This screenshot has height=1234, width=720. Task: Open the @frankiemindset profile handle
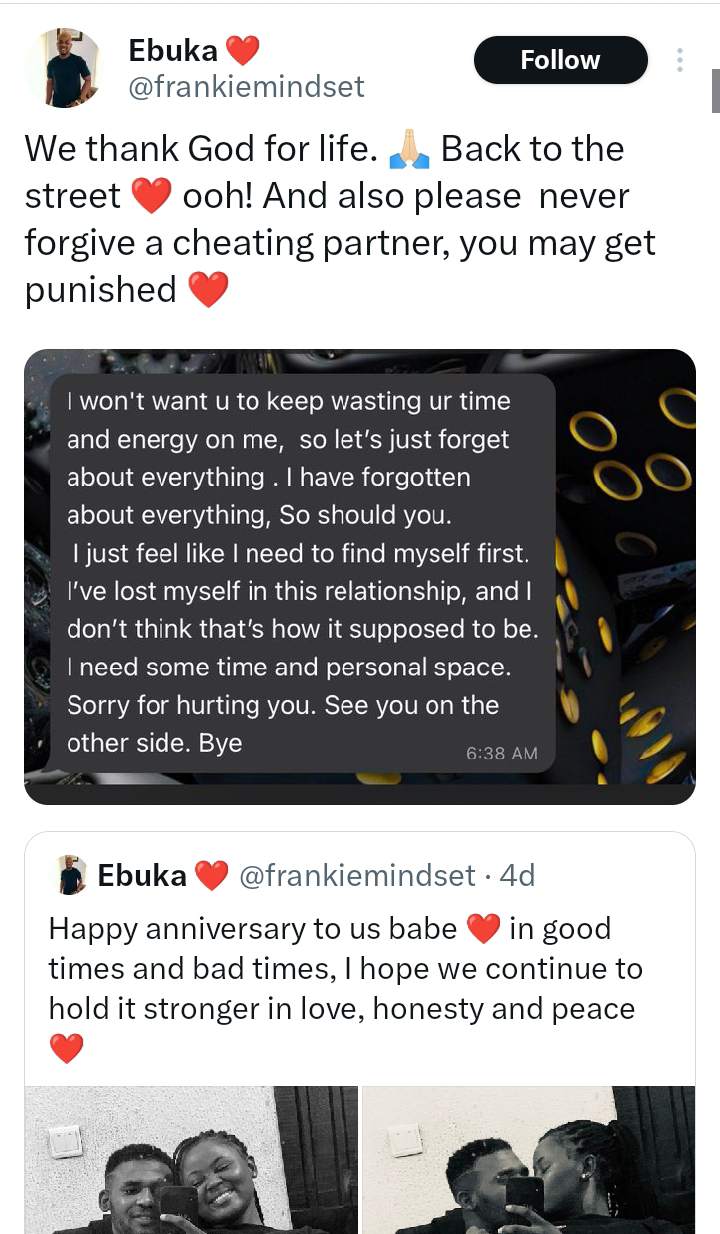click(246, 87)
